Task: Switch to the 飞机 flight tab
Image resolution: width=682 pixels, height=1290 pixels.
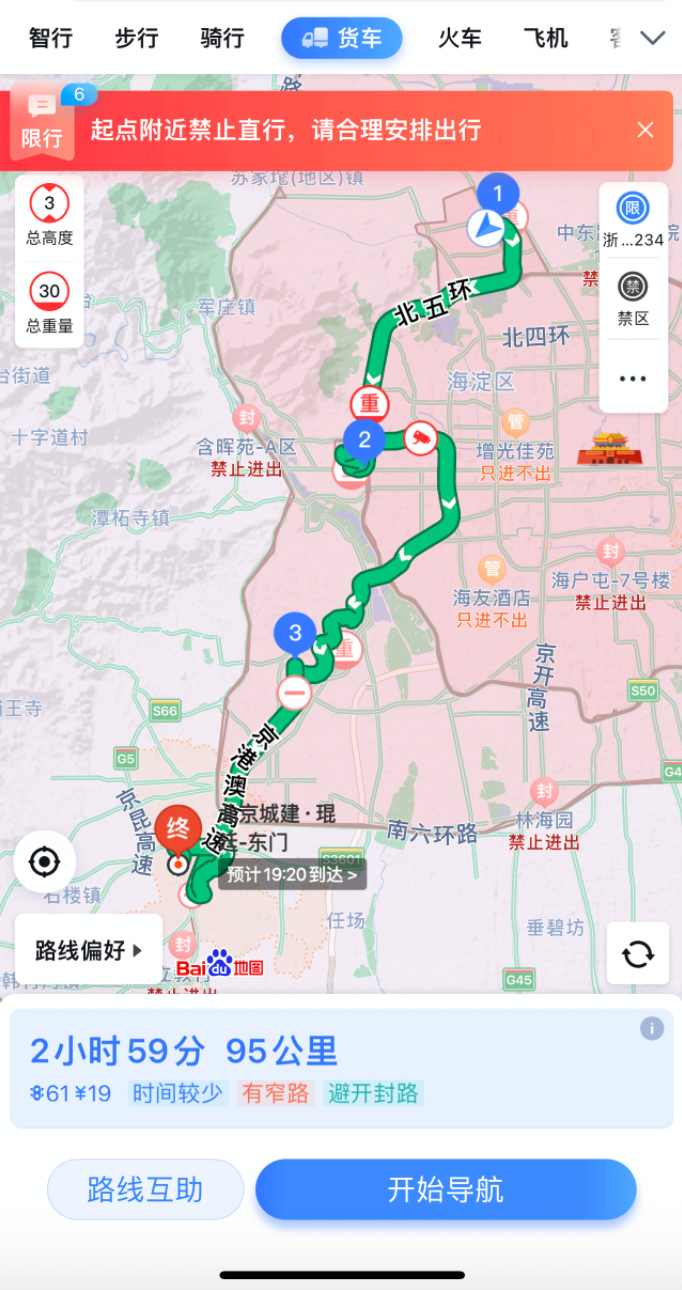Action: (x=545, y=38)
